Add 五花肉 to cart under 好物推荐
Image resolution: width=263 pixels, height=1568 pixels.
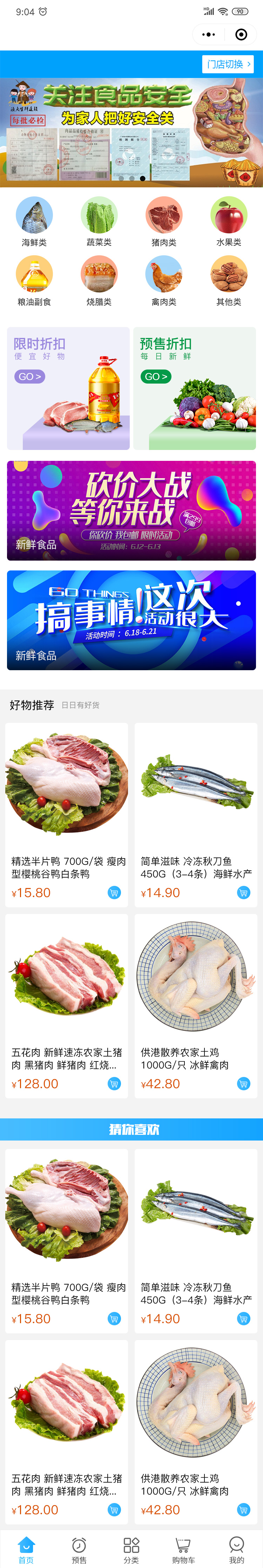[x=114, y=1084]
